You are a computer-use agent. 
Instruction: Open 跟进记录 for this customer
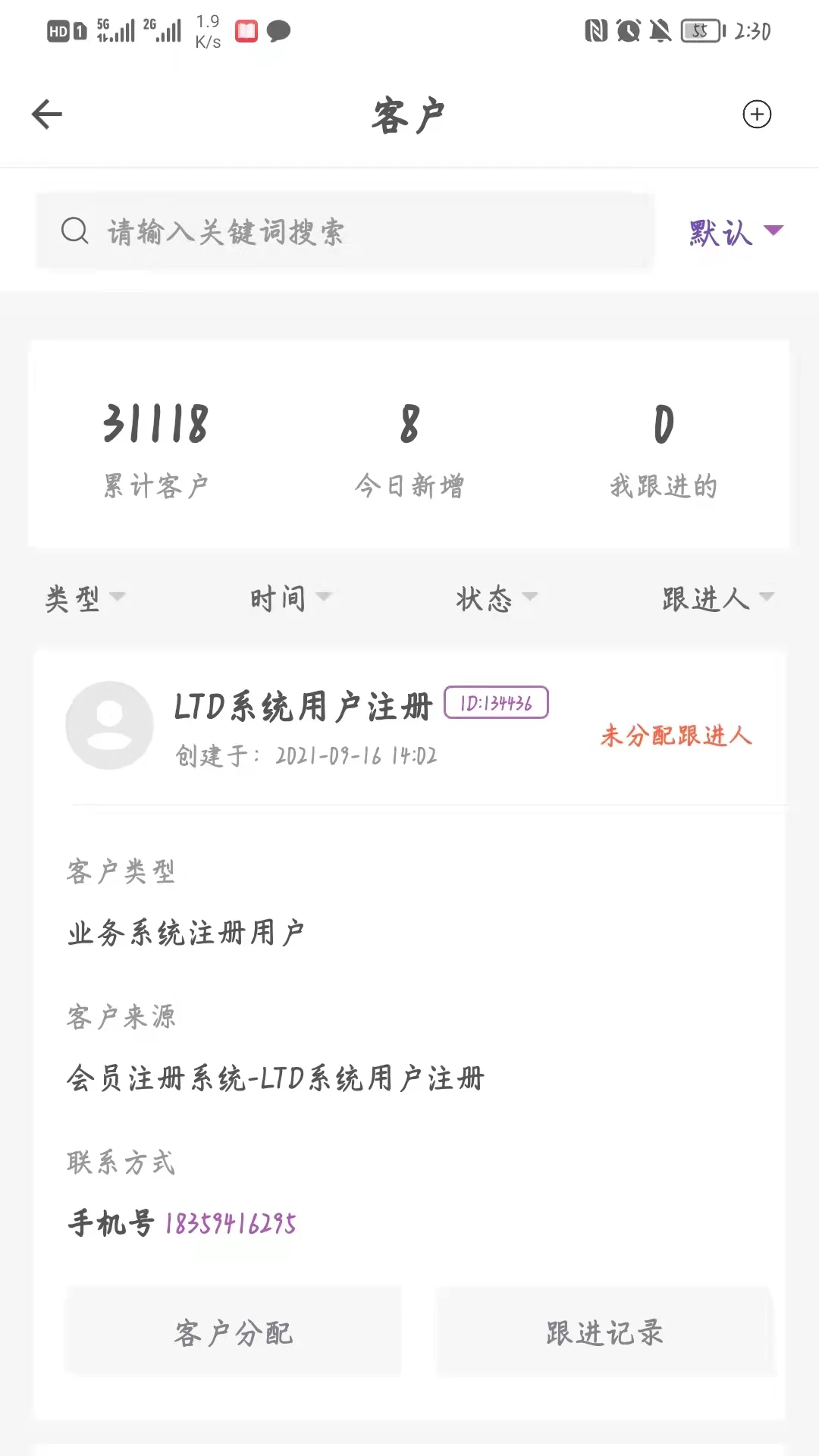click(x=603, y=1332)
